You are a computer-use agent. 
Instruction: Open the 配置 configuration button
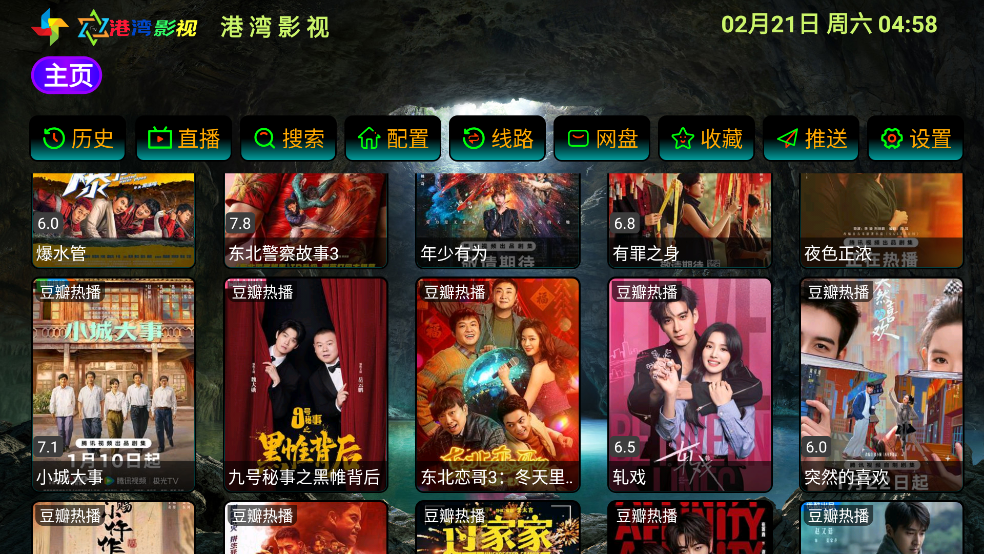(x=393, y=139)
